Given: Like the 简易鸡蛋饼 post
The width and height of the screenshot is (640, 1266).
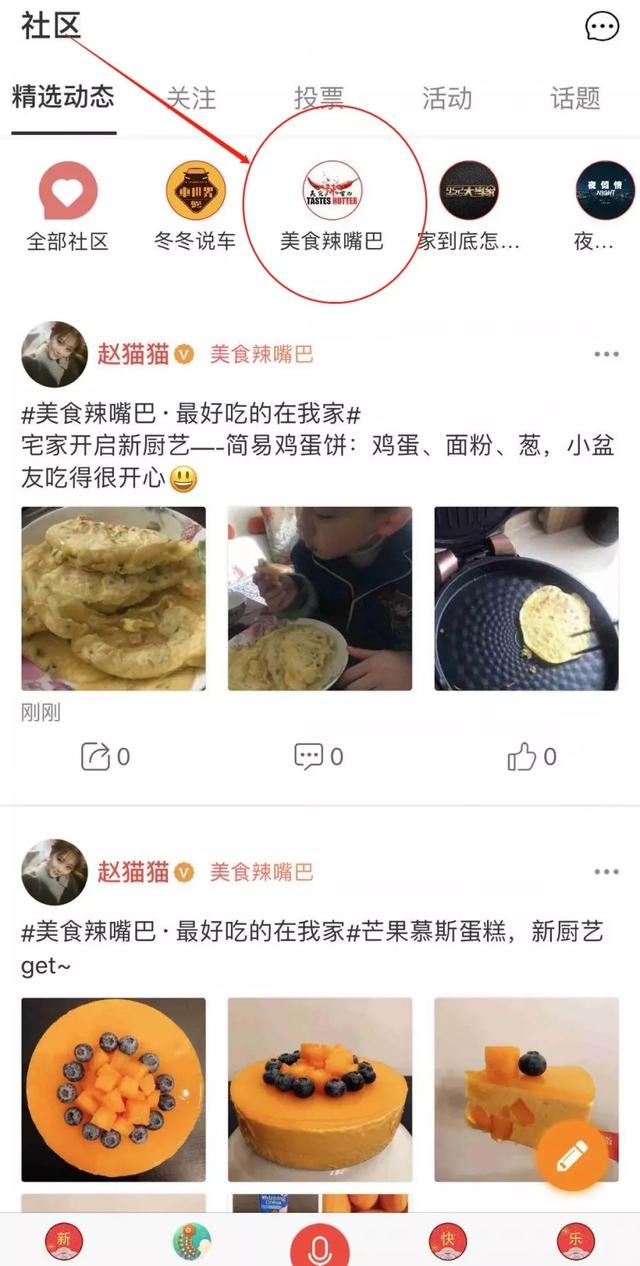Looking at the screenshot, I should click(x=531, y=757).
